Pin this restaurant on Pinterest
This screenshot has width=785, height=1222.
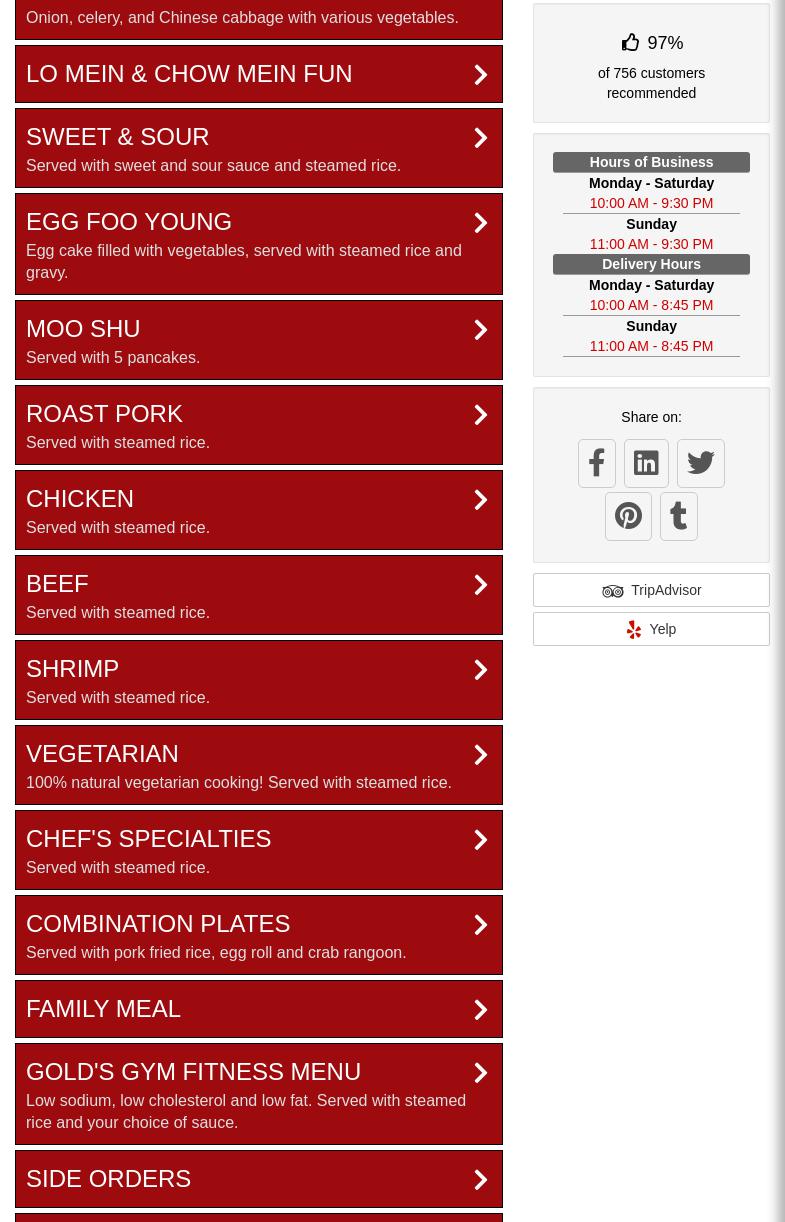[628, 516]
